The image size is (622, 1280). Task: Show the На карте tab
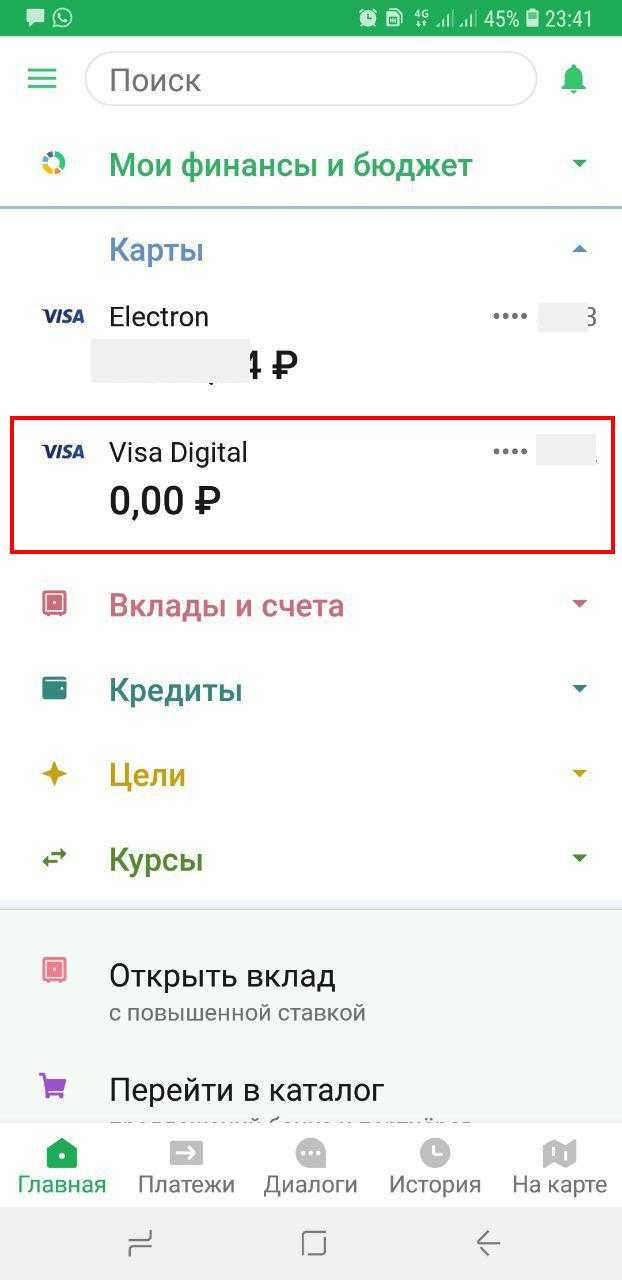[559, 1167]
